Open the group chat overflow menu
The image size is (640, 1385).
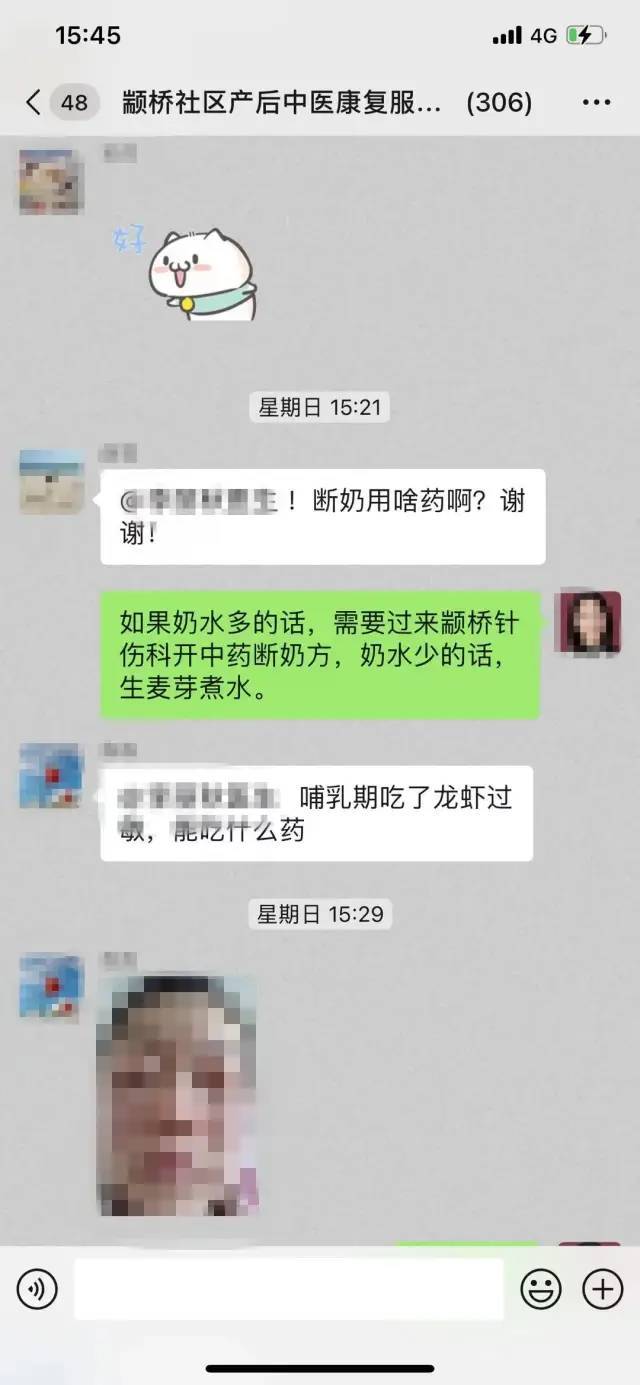pyautogui.click(x=596, y=102)
